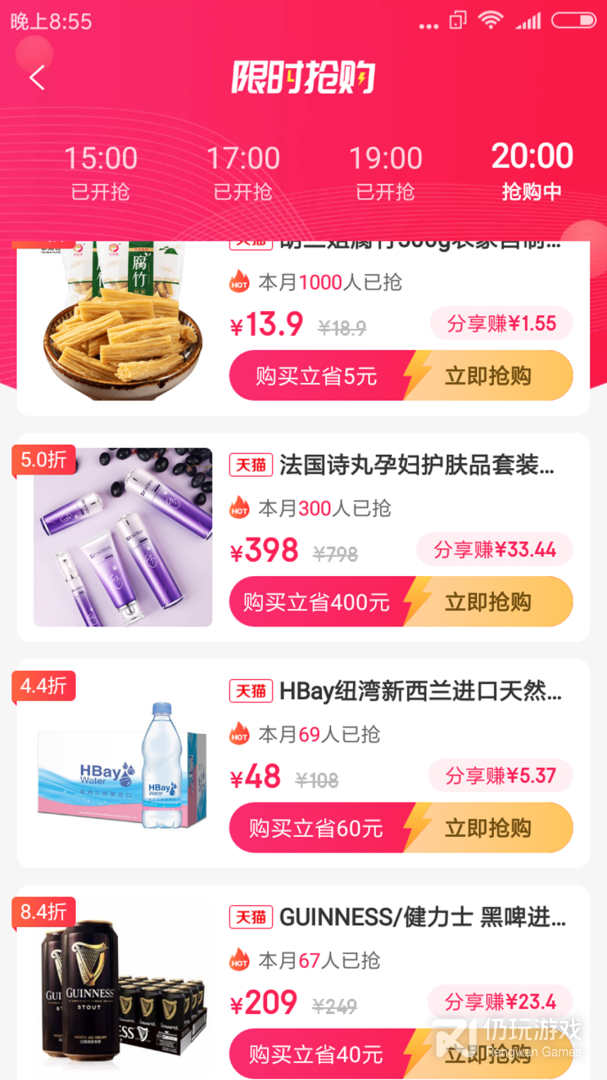Tap 立即抢购 for GUINNESS/健力士 黑啤
This screenshot has height=1080, width=607.
(x=488, y=1052)
